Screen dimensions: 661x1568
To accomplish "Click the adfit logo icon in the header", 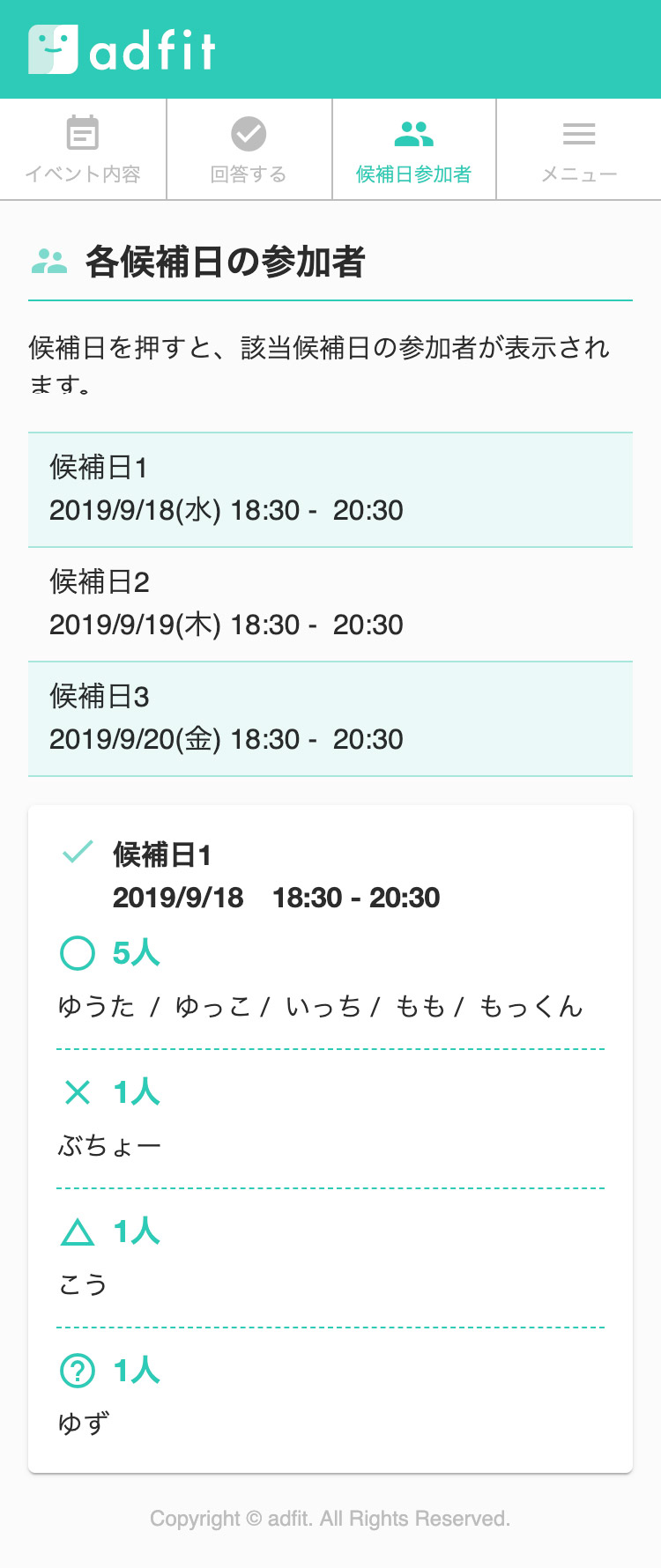I will tap(55, 48).
